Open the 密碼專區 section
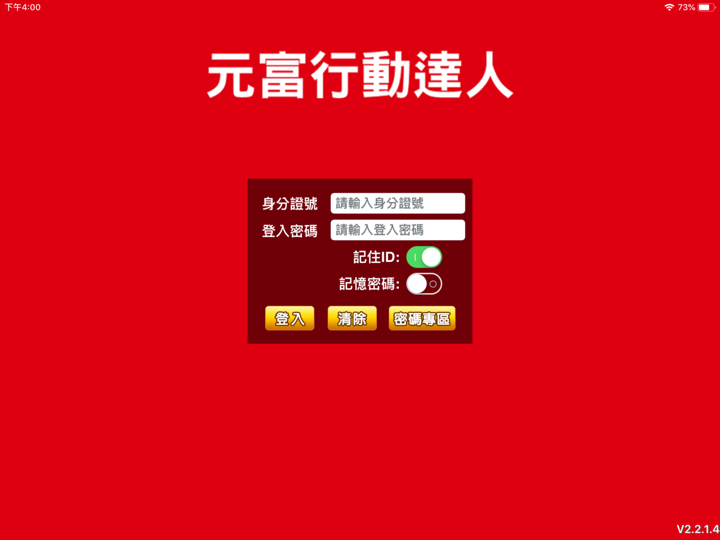 click(422, 319)
